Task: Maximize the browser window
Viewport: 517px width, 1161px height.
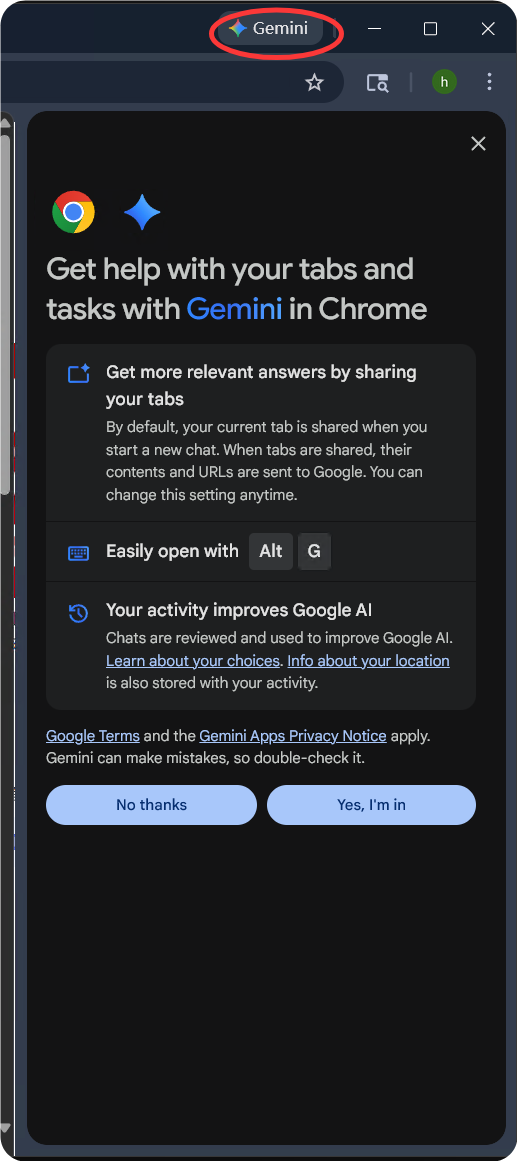Action: point(430,29)
